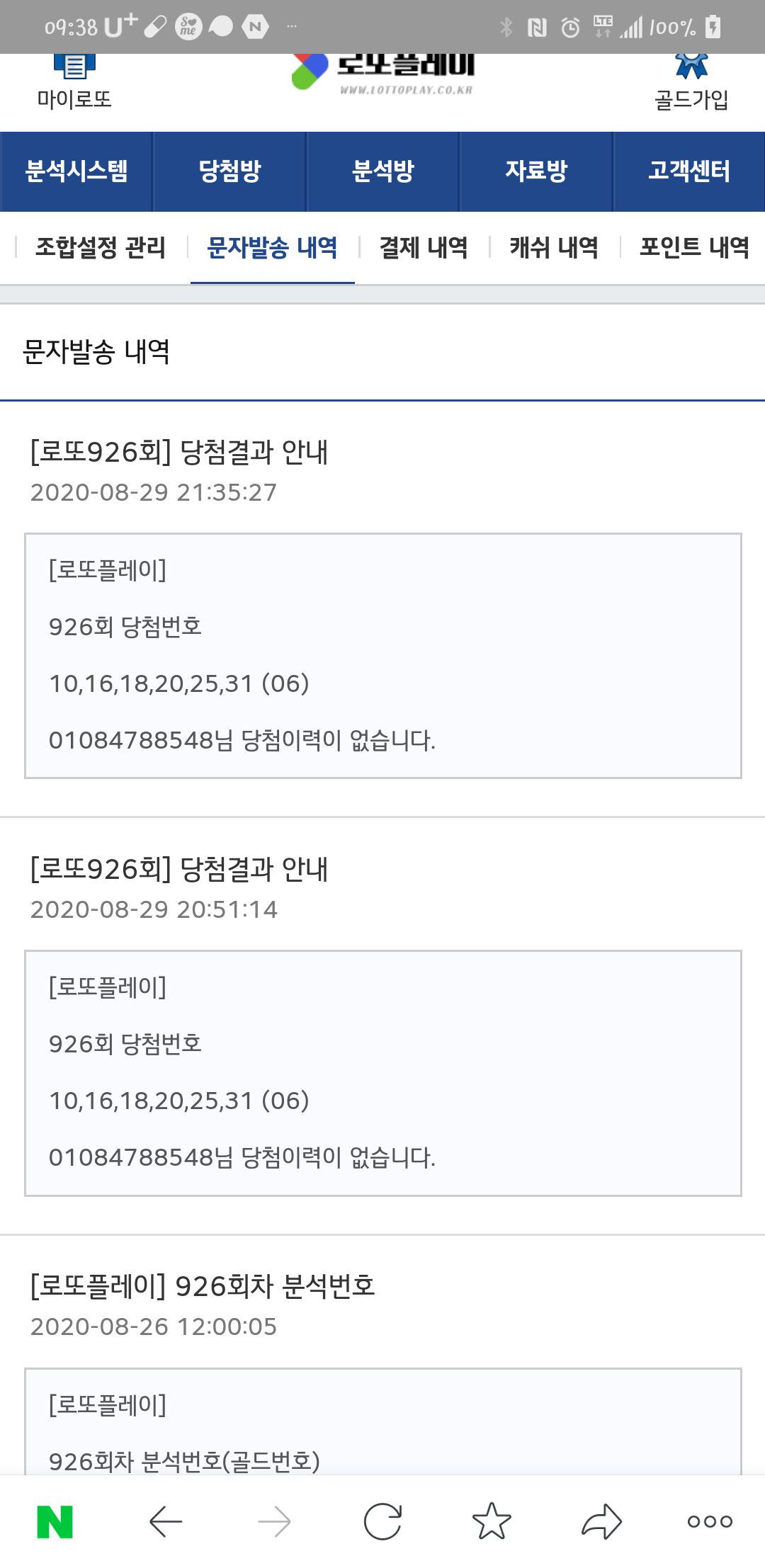765x1568 pixels.
Task: Select the 분석방 menu
Action: [383, 171]
